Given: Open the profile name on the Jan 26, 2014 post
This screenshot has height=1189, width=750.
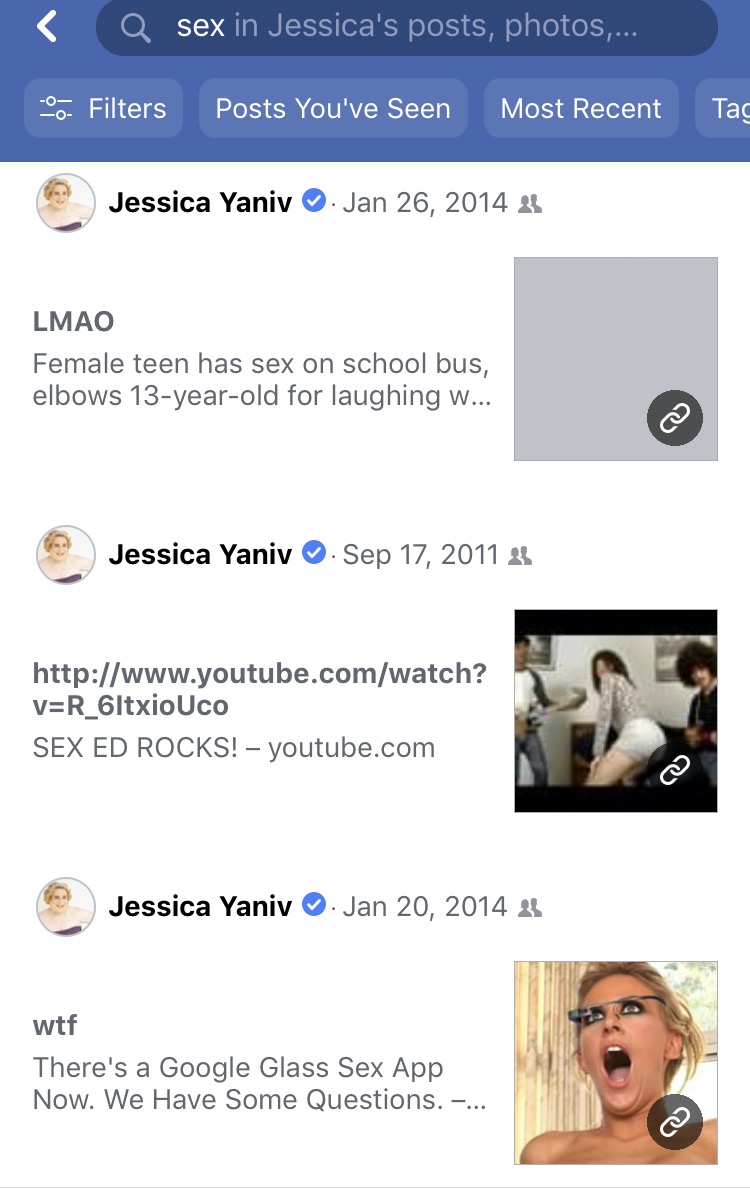Looking at the screenshot, I should 200,203.
